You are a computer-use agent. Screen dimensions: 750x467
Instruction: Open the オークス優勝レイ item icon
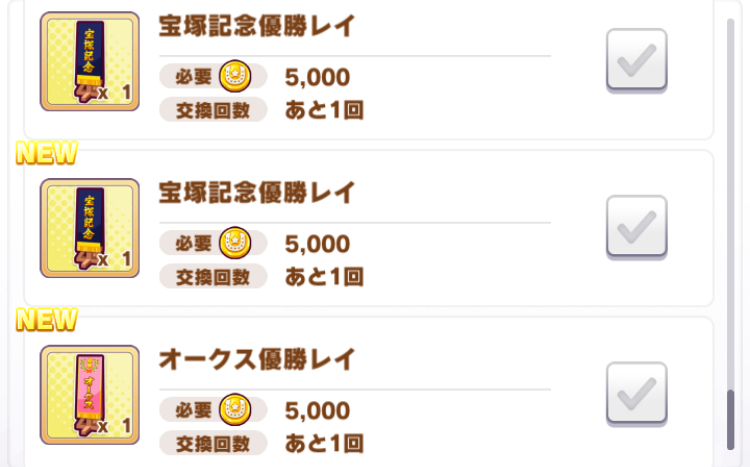[x=90, y=395]
